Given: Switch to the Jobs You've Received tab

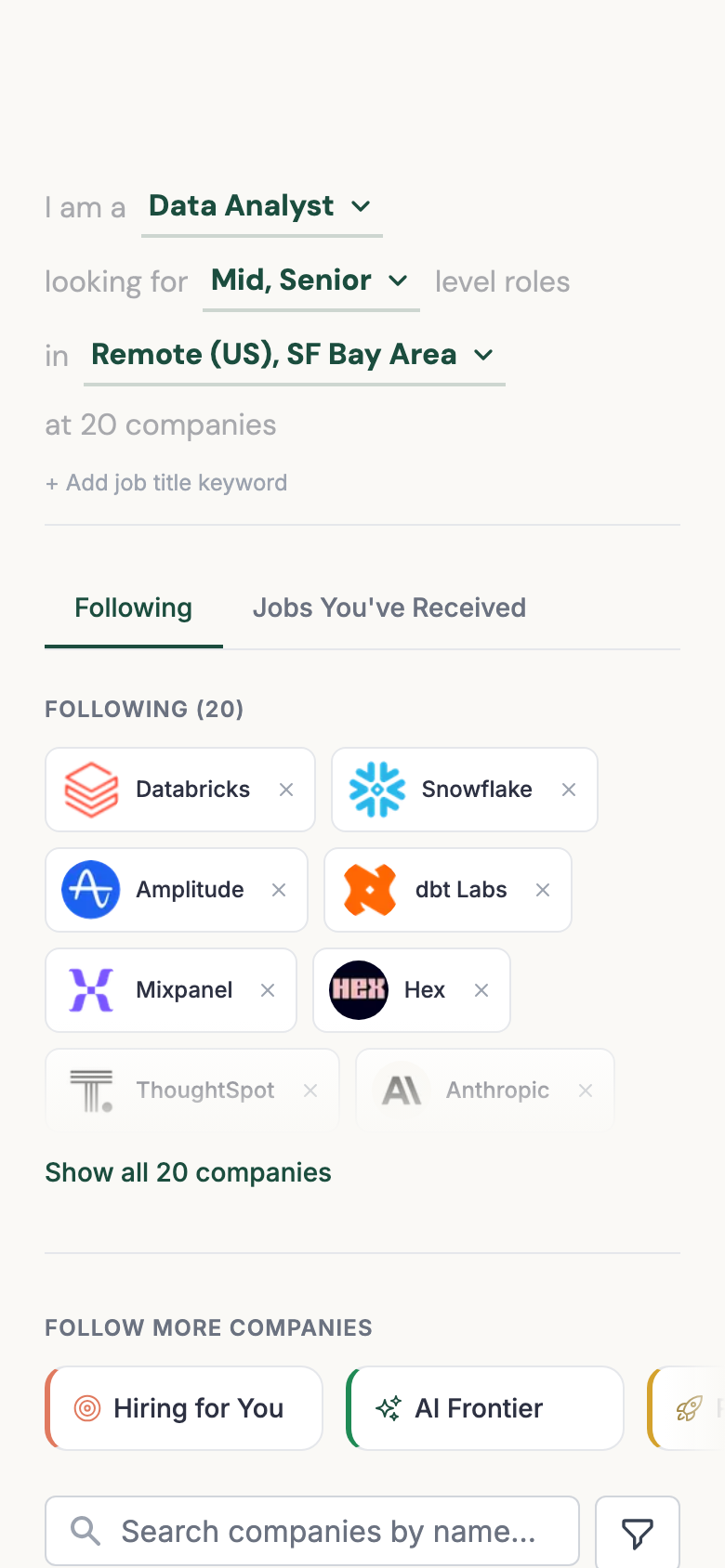Looking at the screenshot, I should click(389, 608).
